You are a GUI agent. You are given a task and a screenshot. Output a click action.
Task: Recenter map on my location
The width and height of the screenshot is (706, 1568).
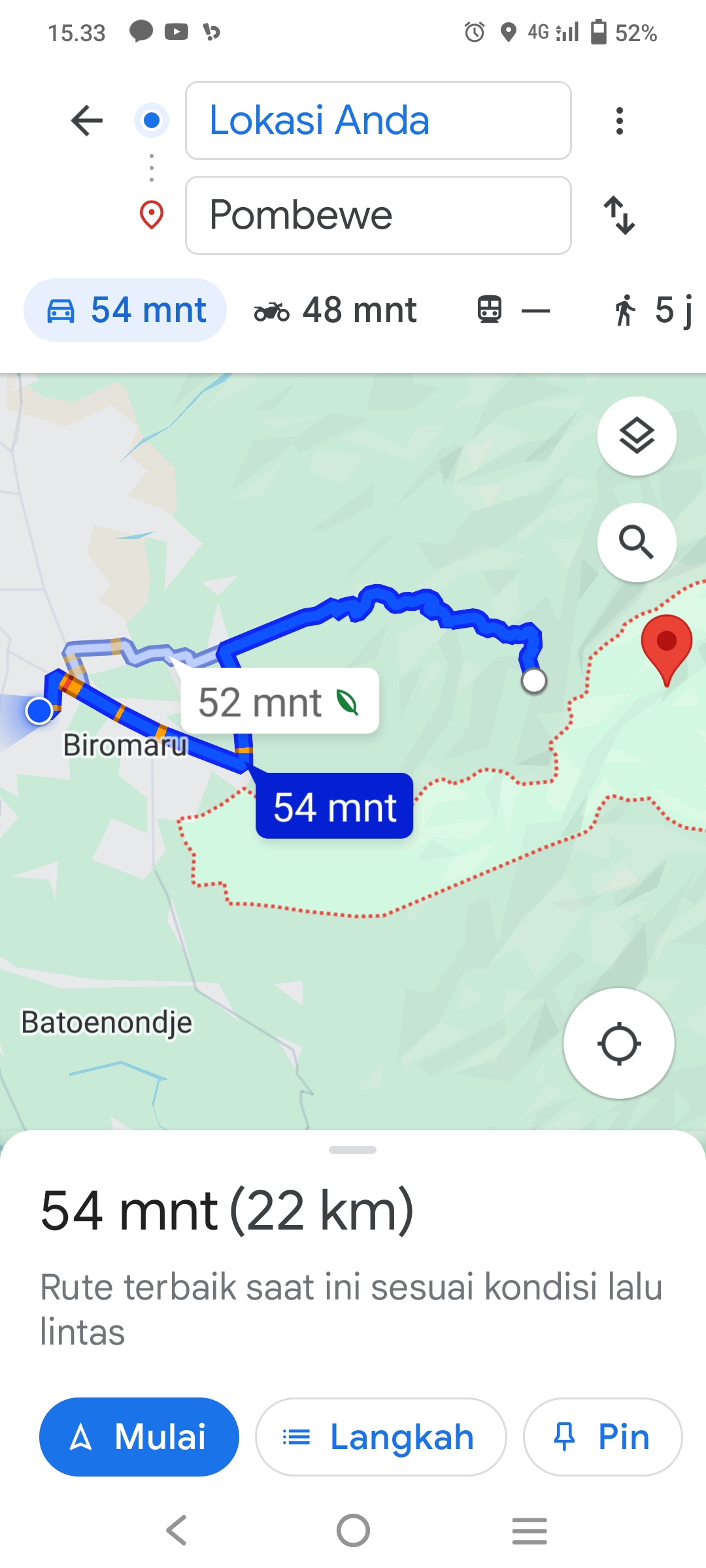(619, 1043)
